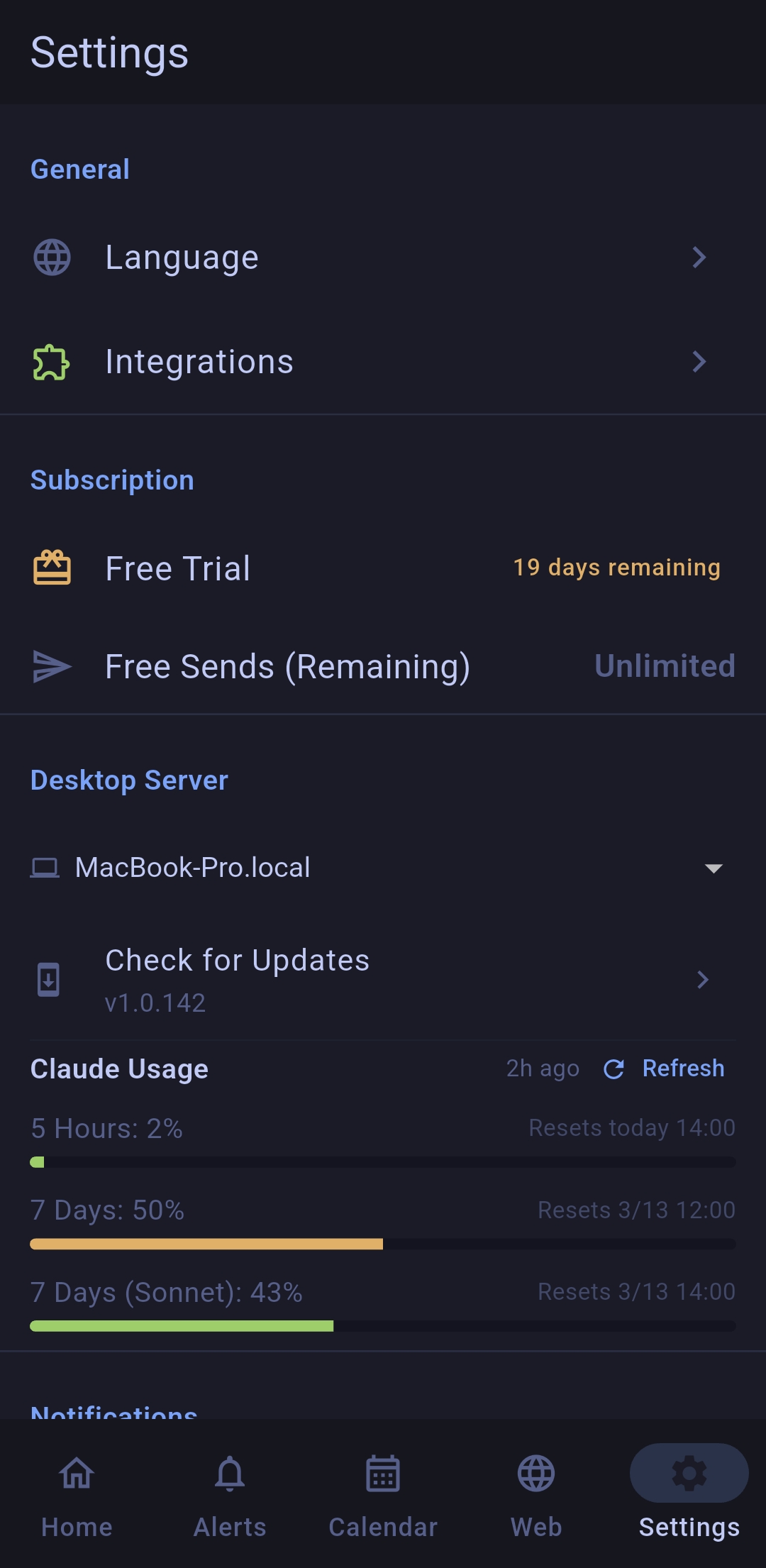This screenshot has width=766, height=1568.
Task: Click the v1.0.142 version text
Action: [155, 1003]
